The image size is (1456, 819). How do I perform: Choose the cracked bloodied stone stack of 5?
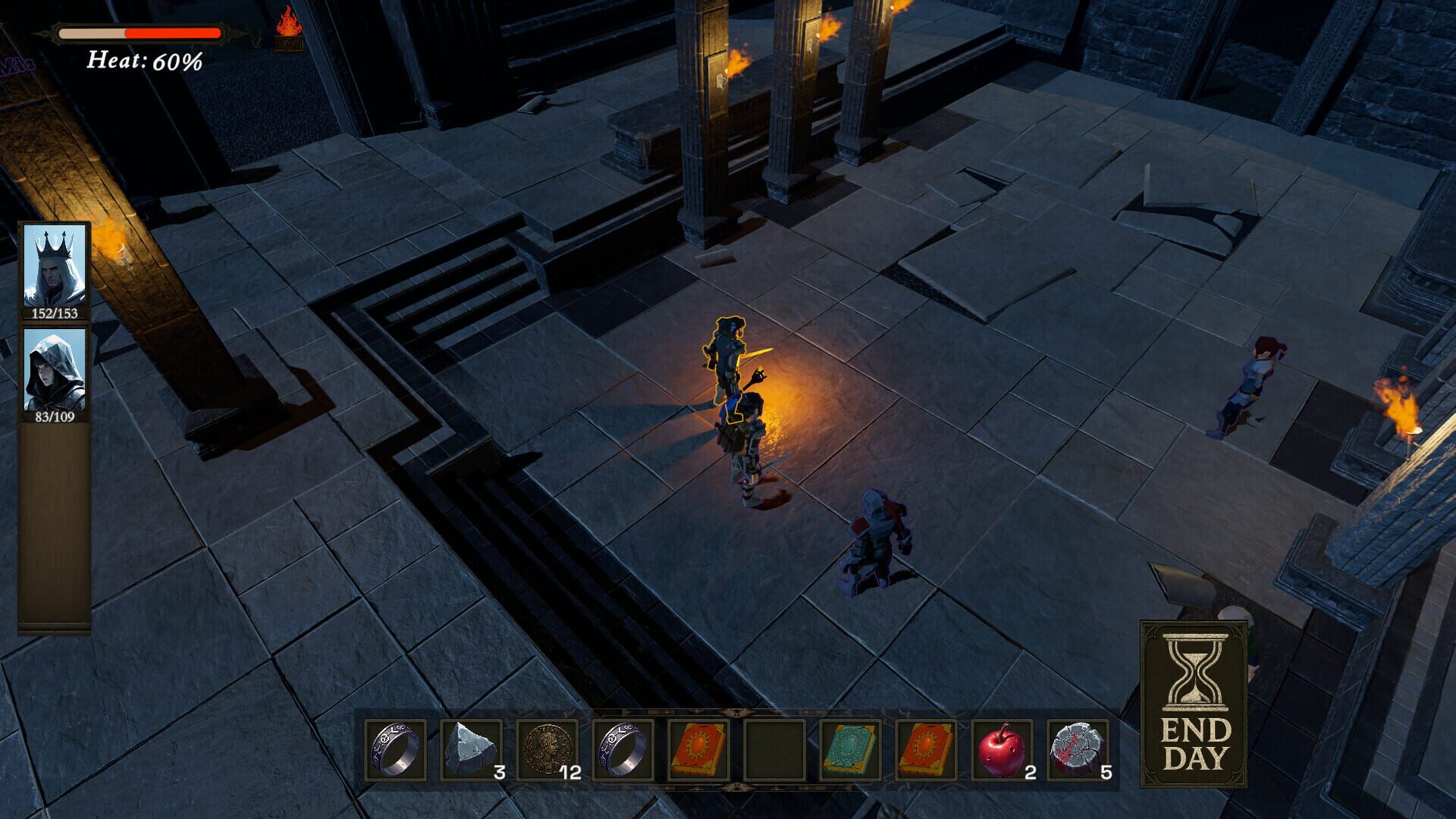1077,750
